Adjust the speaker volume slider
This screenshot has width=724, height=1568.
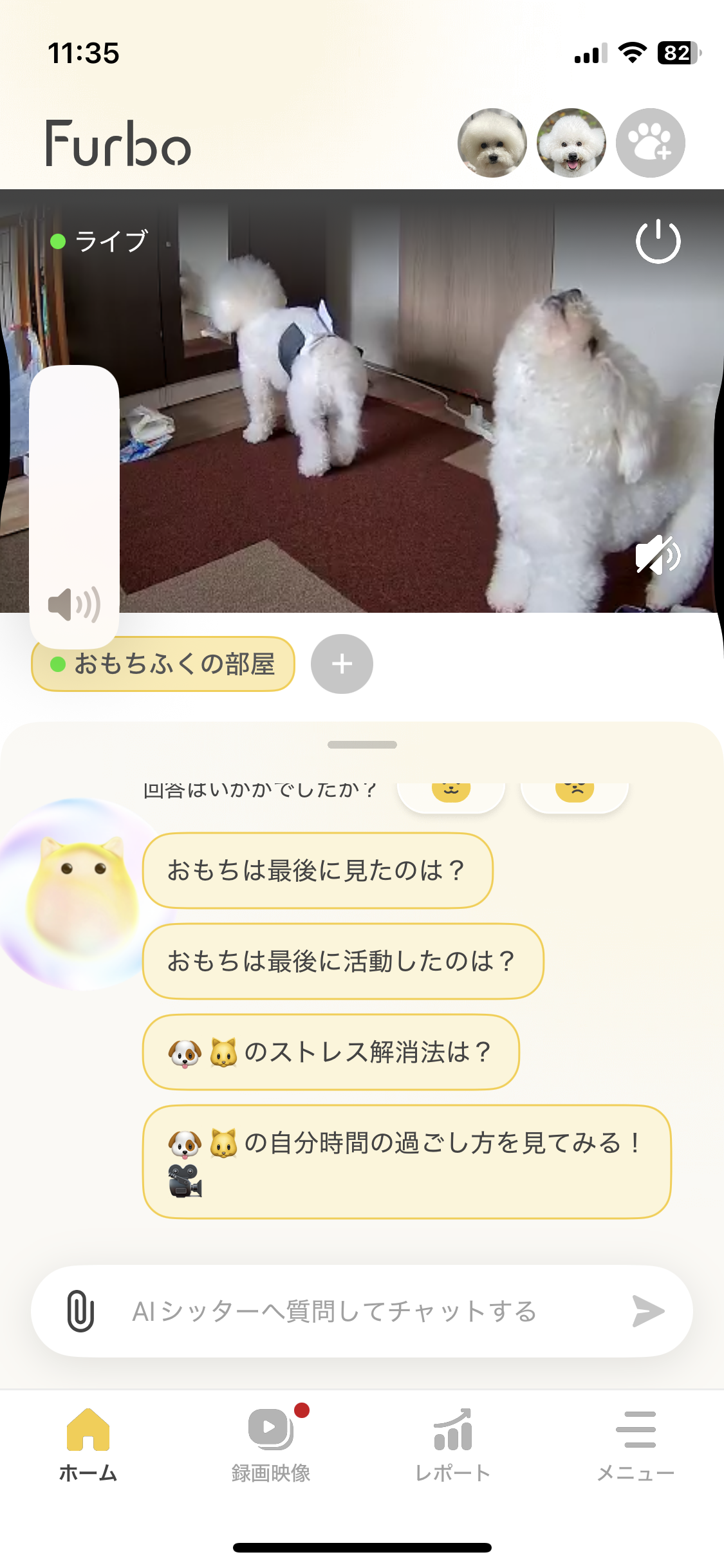coord(74,489)
